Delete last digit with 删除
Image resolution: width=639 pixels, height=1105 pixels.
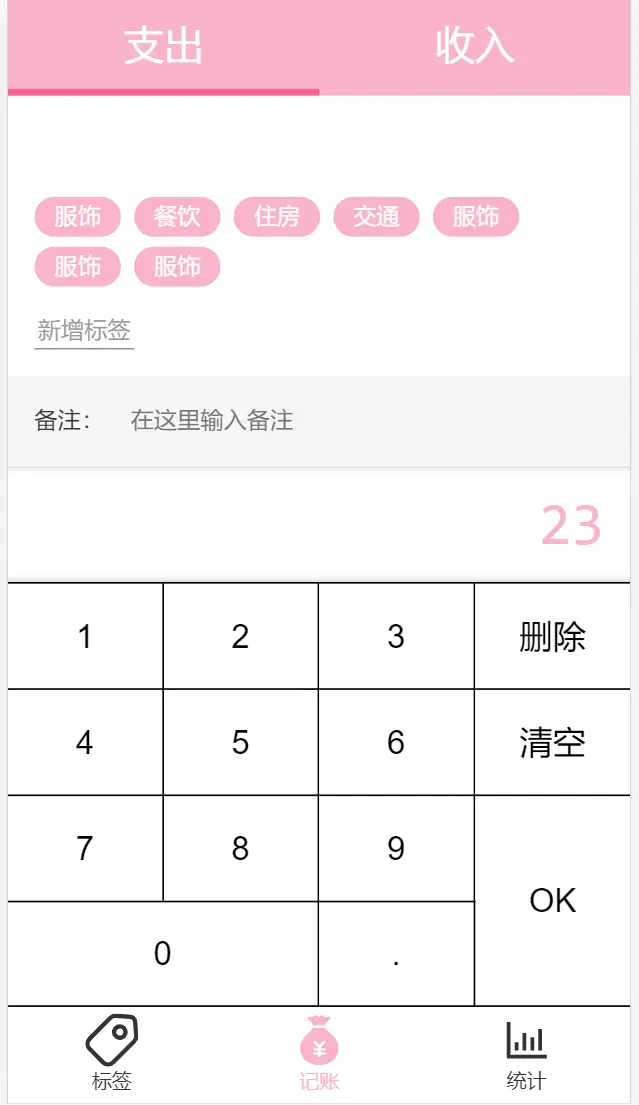552,636
